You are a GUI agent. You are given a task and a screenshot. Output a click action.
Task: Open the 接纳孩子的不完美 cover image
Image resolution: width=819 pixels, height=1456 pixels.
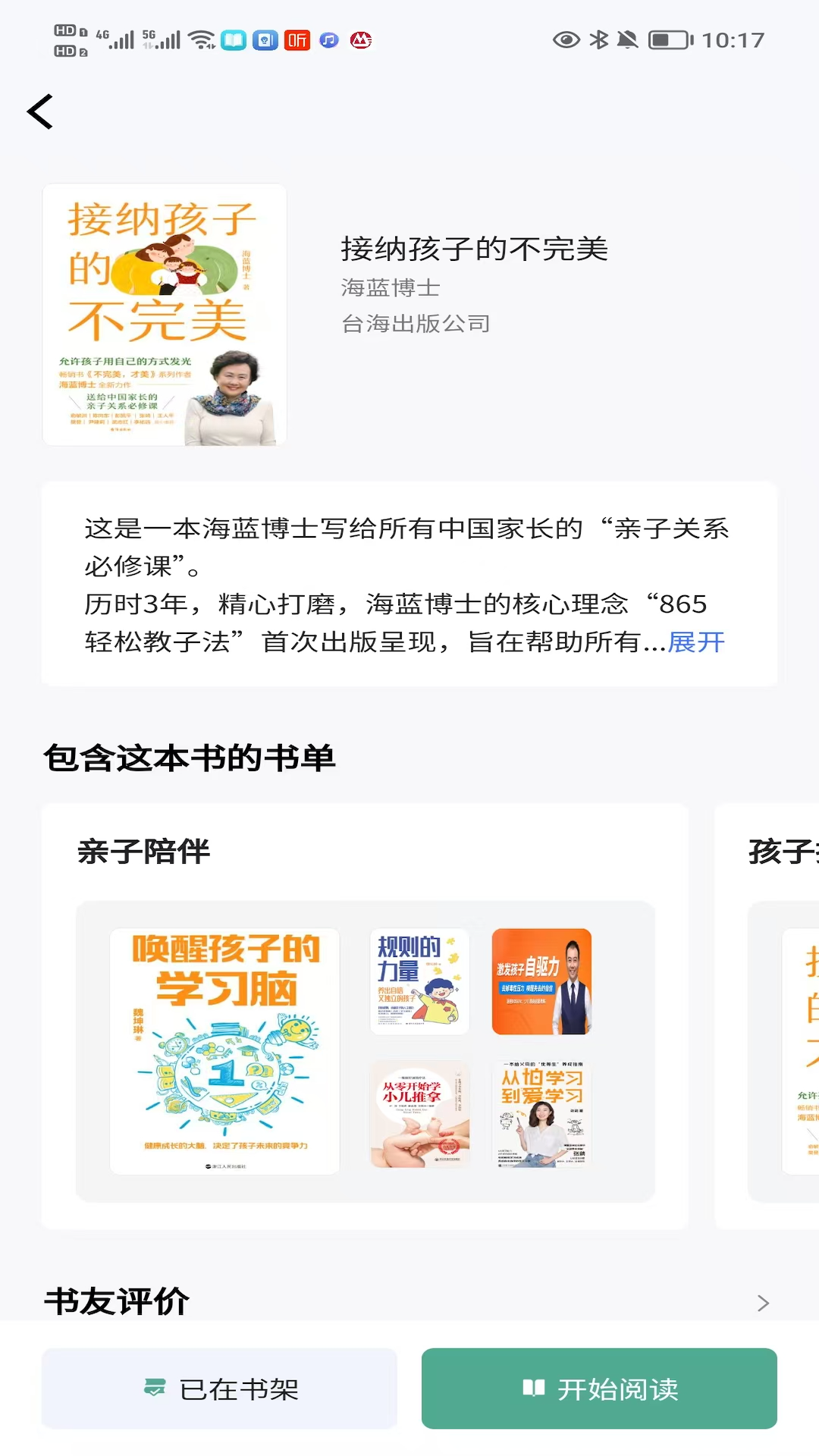(163, 315)
